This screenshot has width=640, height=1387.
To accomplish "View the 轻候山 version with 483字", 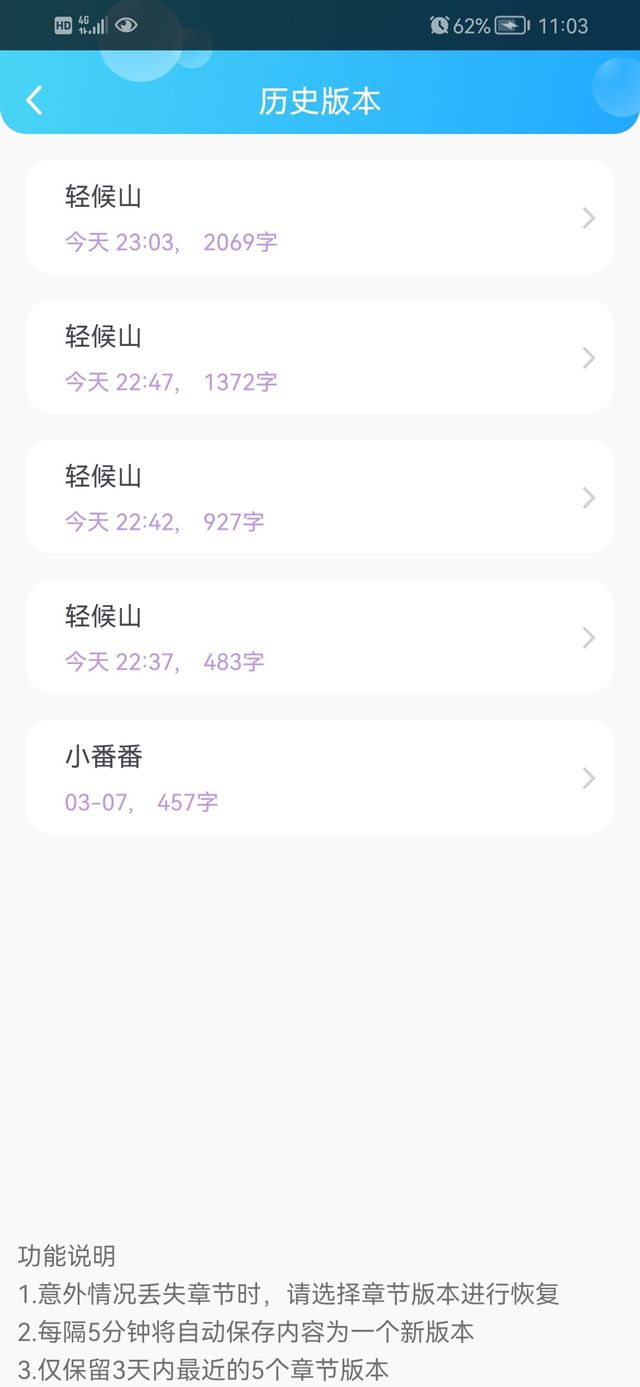I will pyautogui.click(x=320, y=637).
